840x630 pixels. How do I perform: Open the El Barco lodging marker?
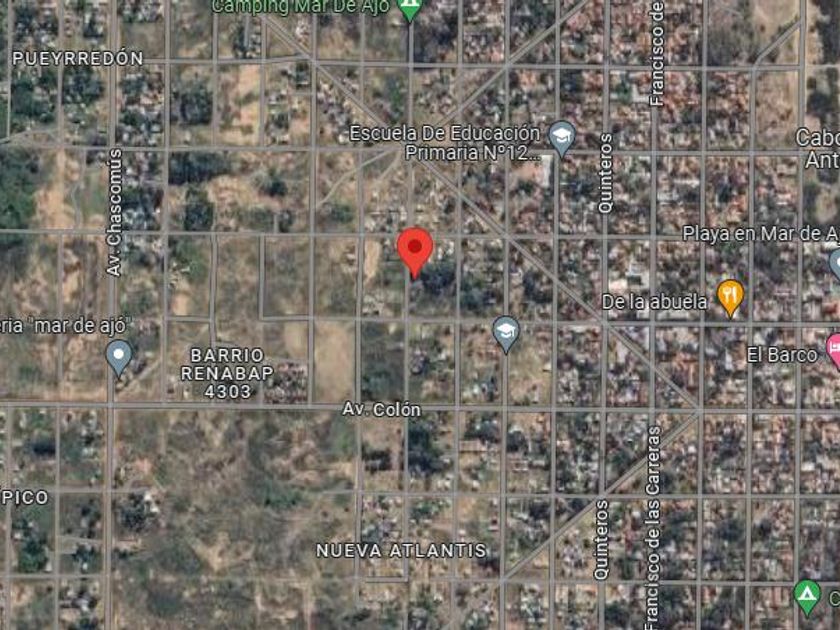click(833, 350)
